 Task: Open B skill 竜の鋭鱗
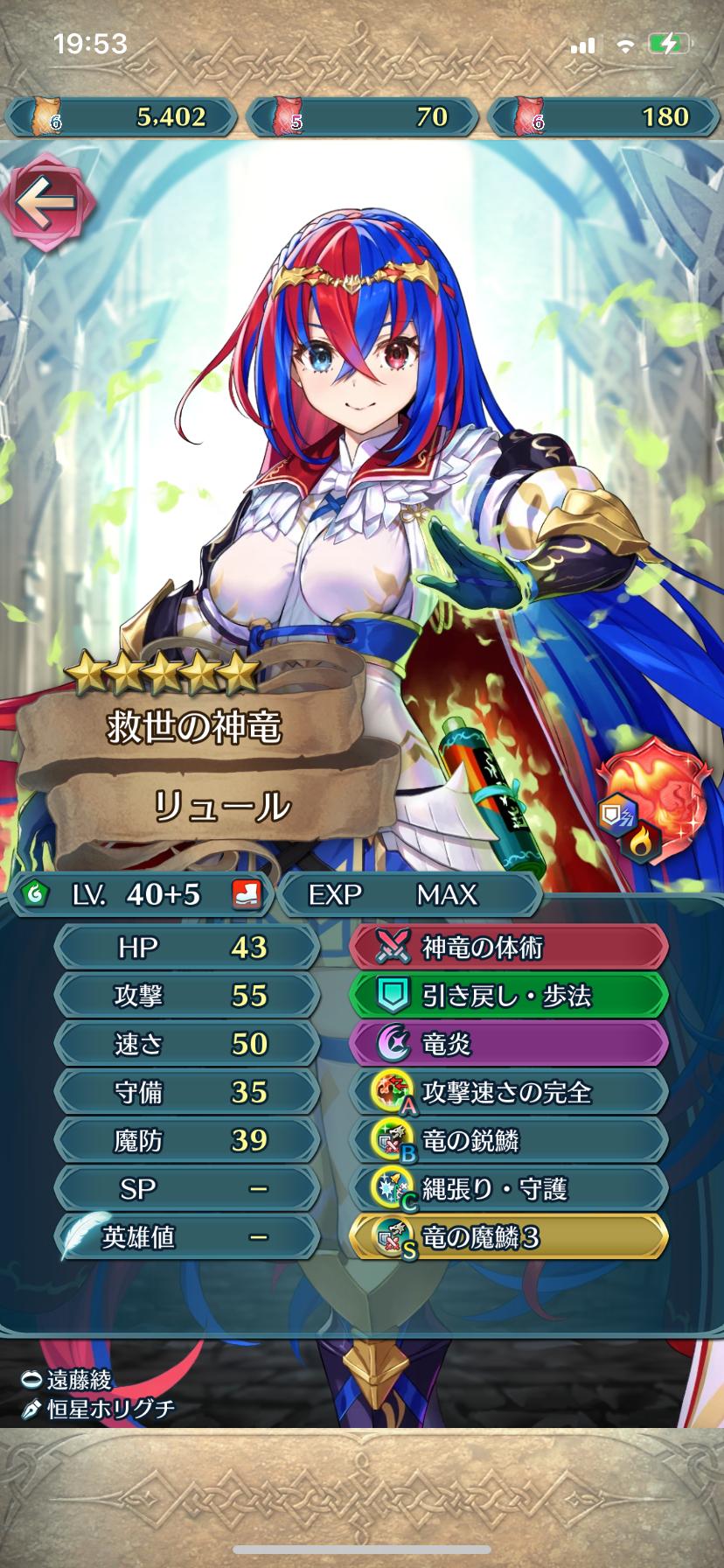509,1140
